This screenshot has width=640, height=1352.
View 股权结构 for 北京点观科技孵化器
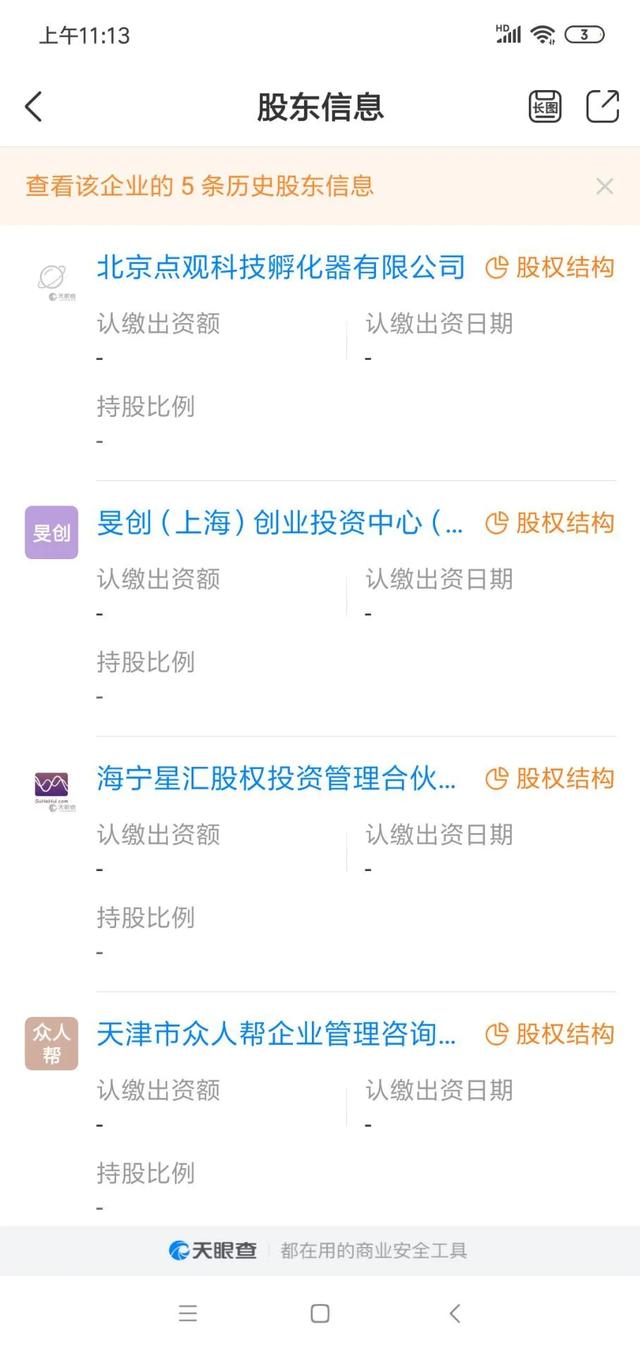coord(550,267)
